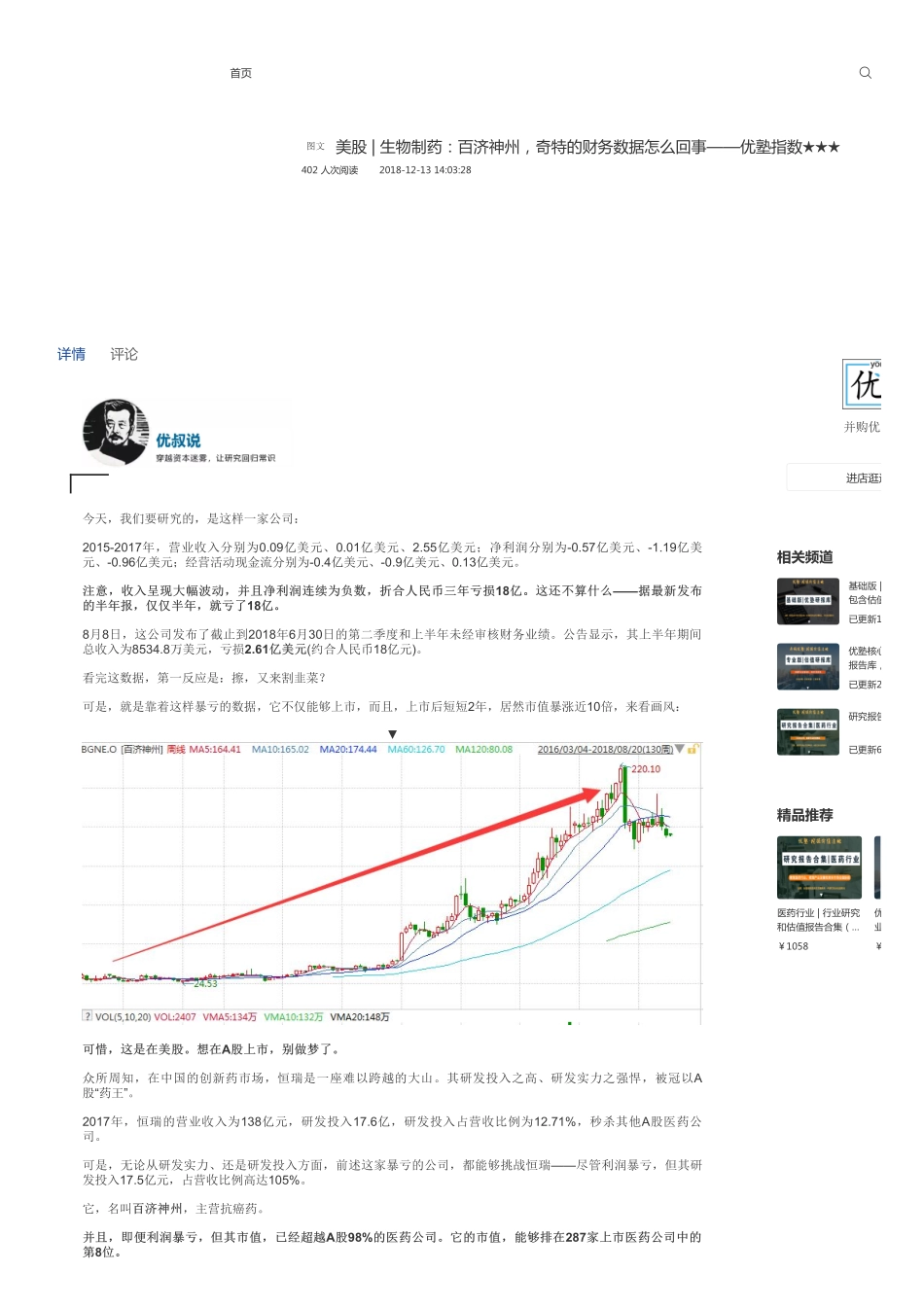Go to 首页 home page
The image size is (924, 1308).
[x=240, y=74]
